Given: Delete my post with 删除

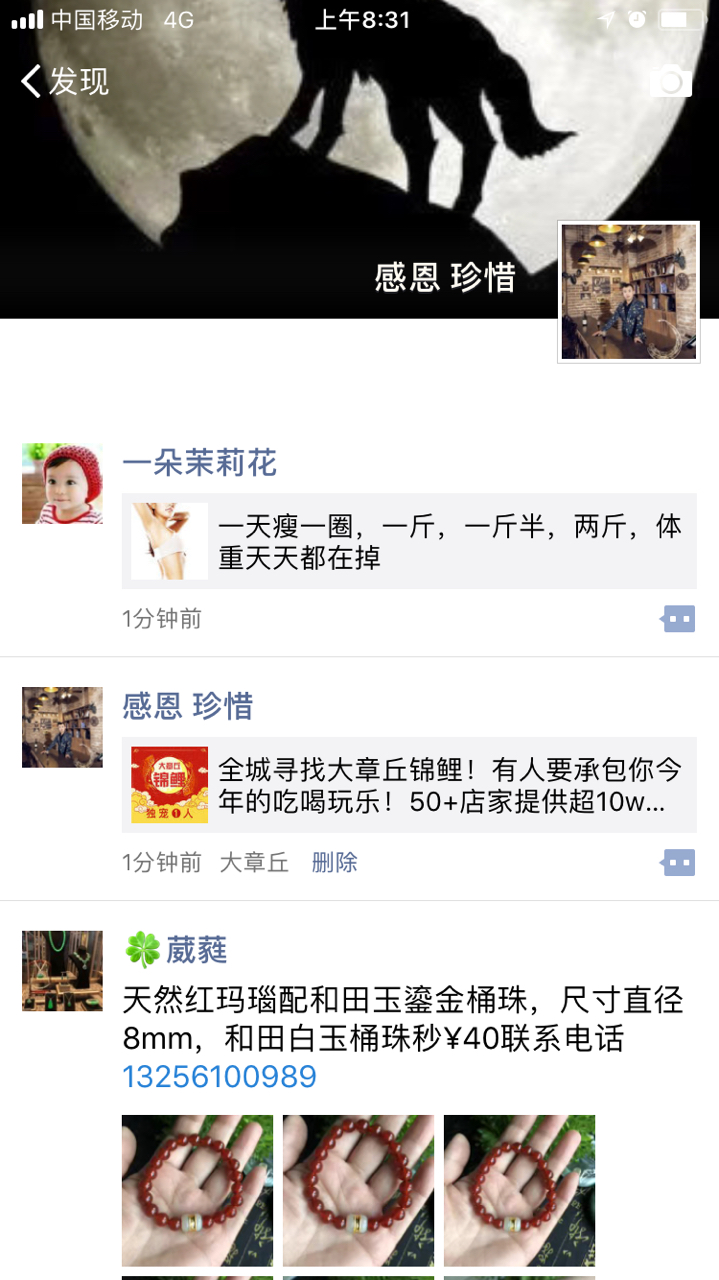Looking at the screenshot, I should click(x=334, y=863).
